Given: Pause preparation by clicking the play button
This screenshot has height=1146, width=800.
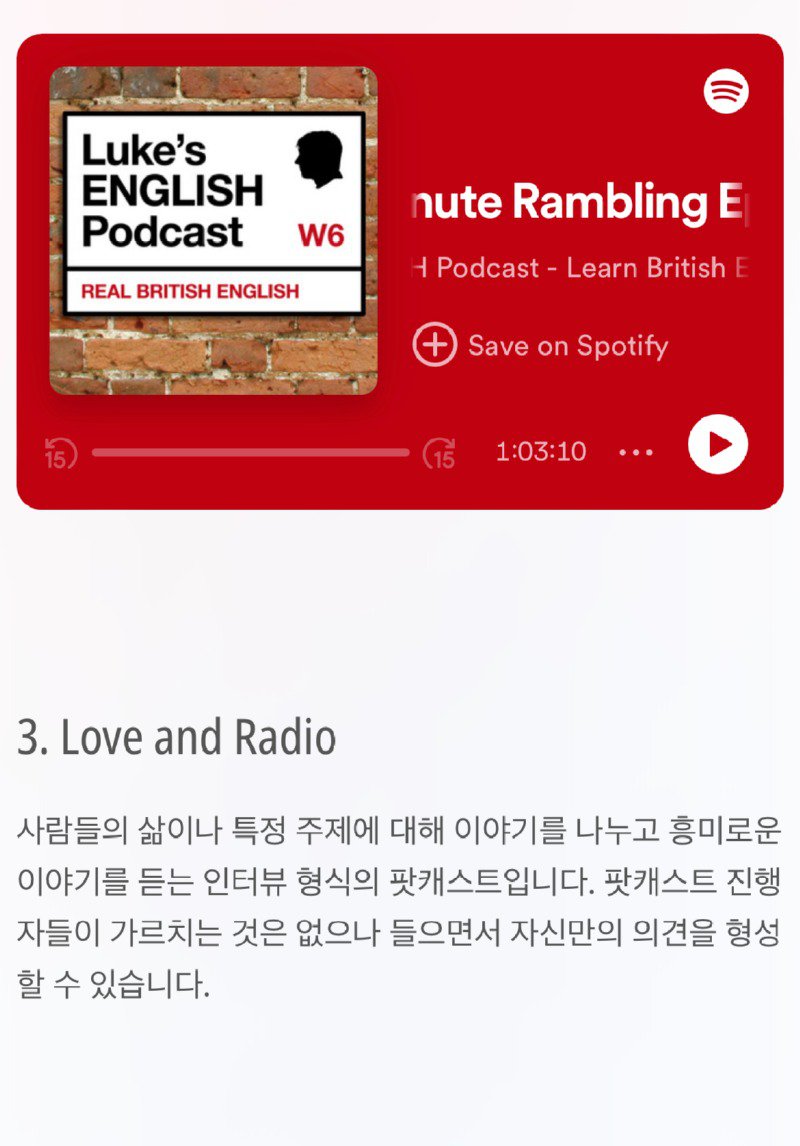Looking at the screenshot, I should pos(720,444).
